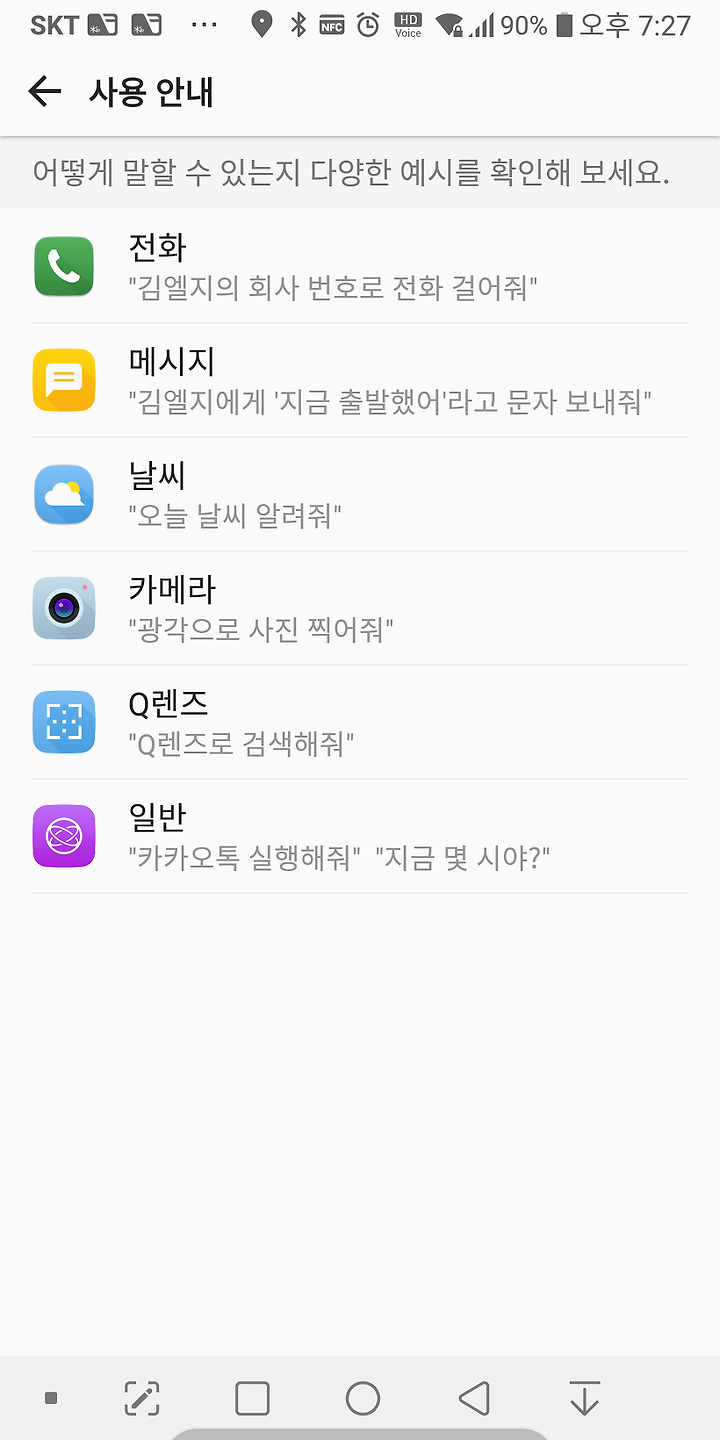Open the 카메라 voice command examples
Image resolution: width=720 pixels, height=1440 pixels.
coord(360,608)
